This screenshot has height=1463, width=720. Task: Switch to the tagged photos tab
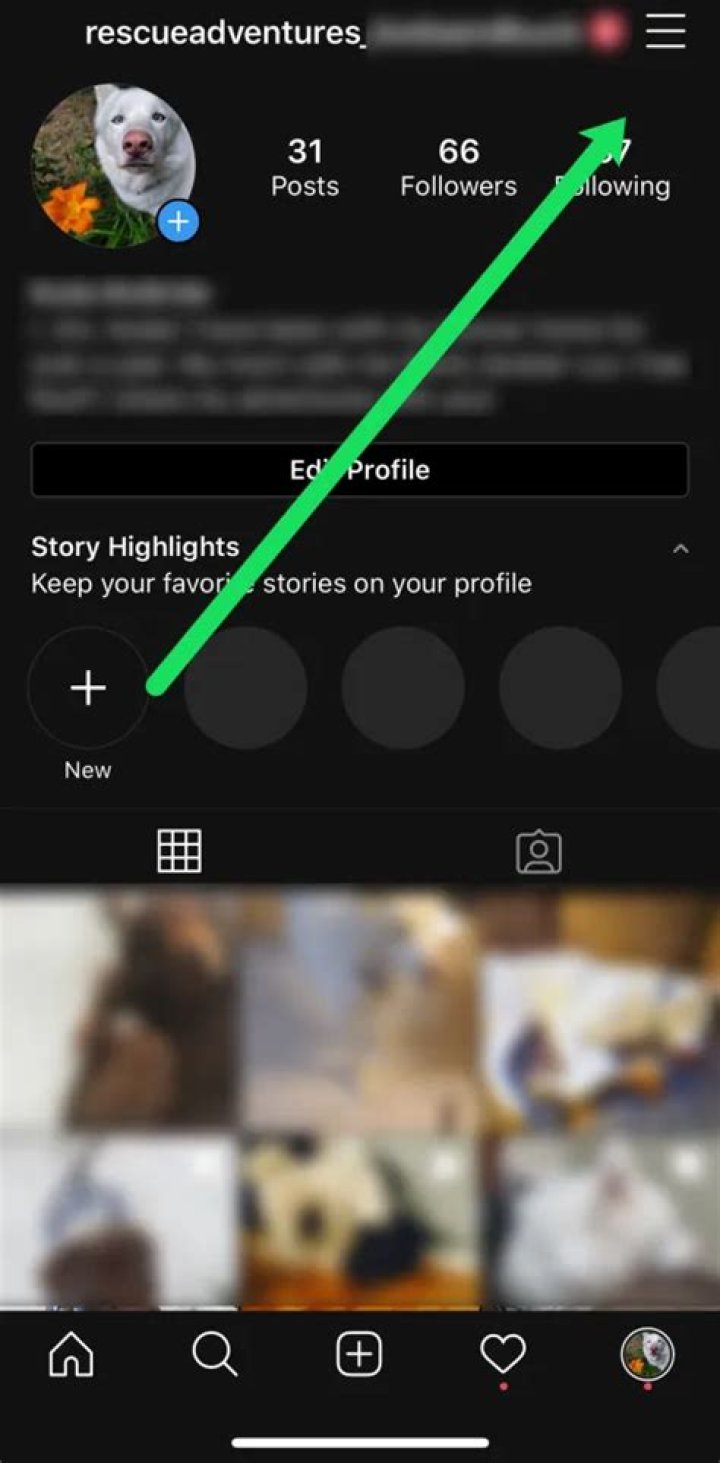pyautogui.click(x=539, y=852)
